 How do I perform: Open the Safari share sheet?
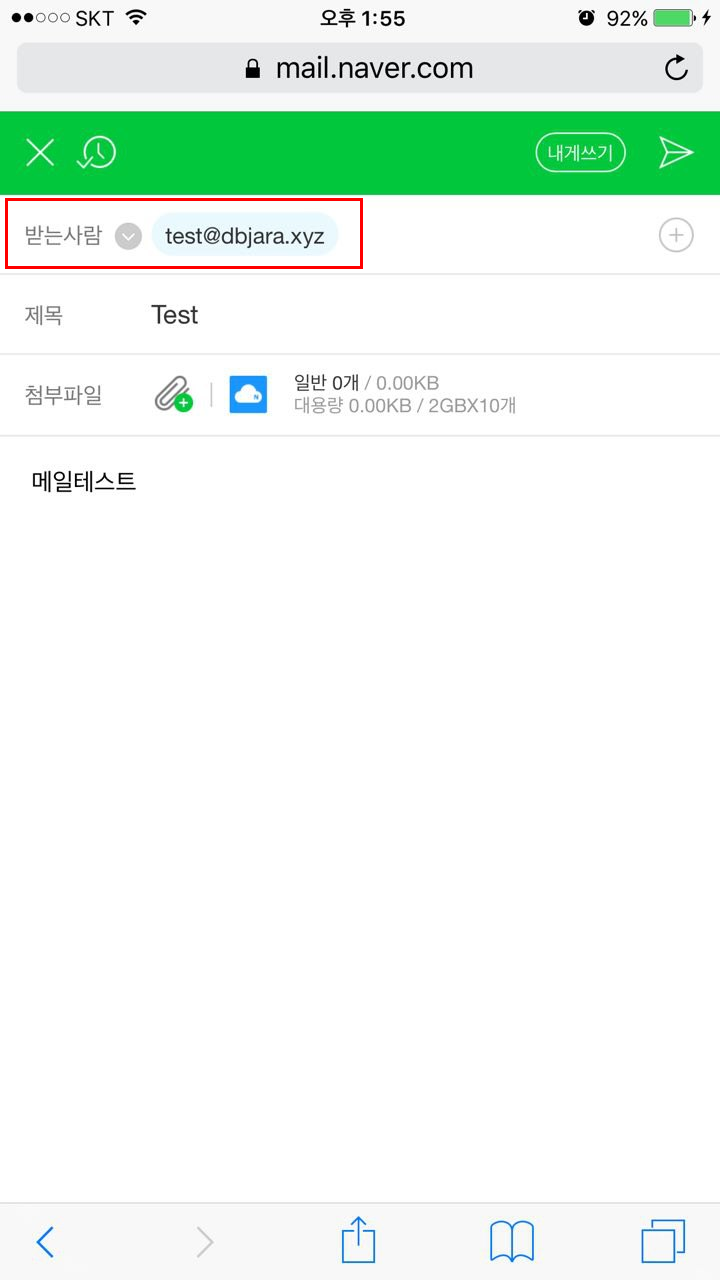358,1240
